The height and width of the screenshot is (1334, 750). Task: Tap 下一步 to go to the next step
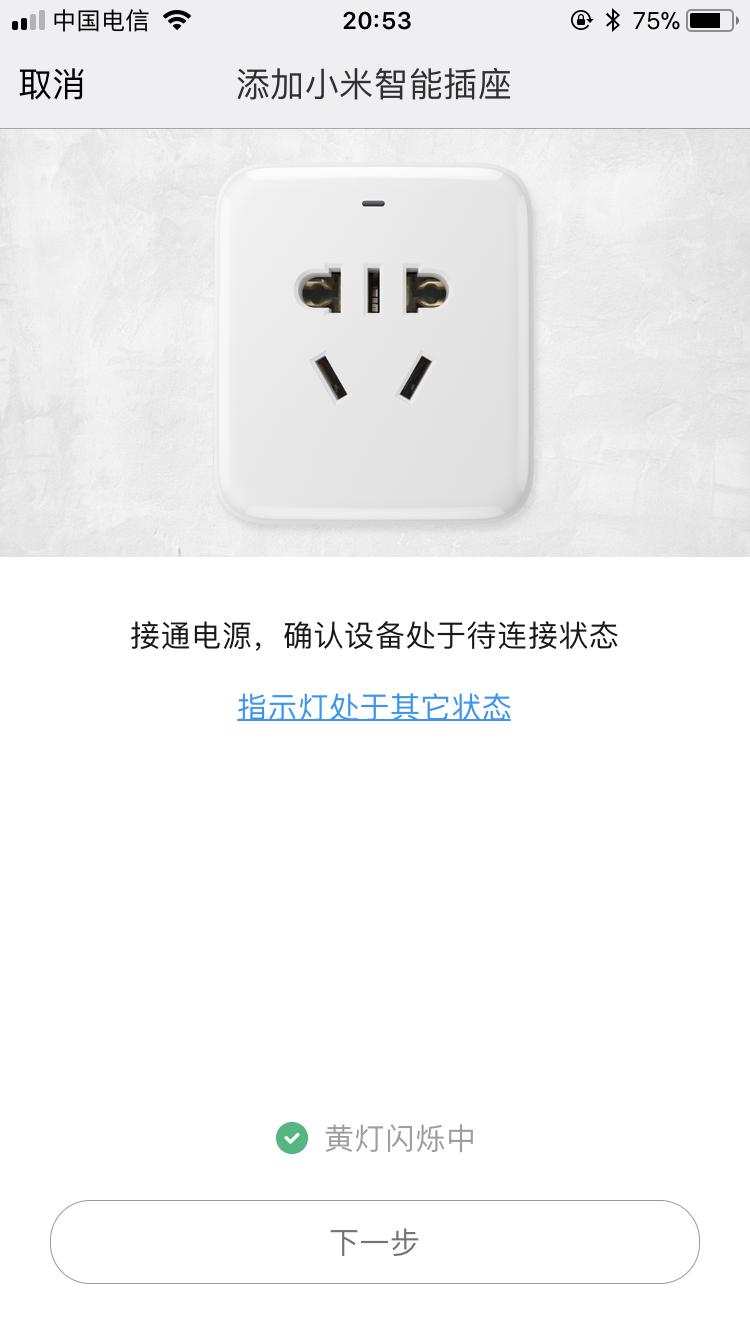click(374, 1242)
